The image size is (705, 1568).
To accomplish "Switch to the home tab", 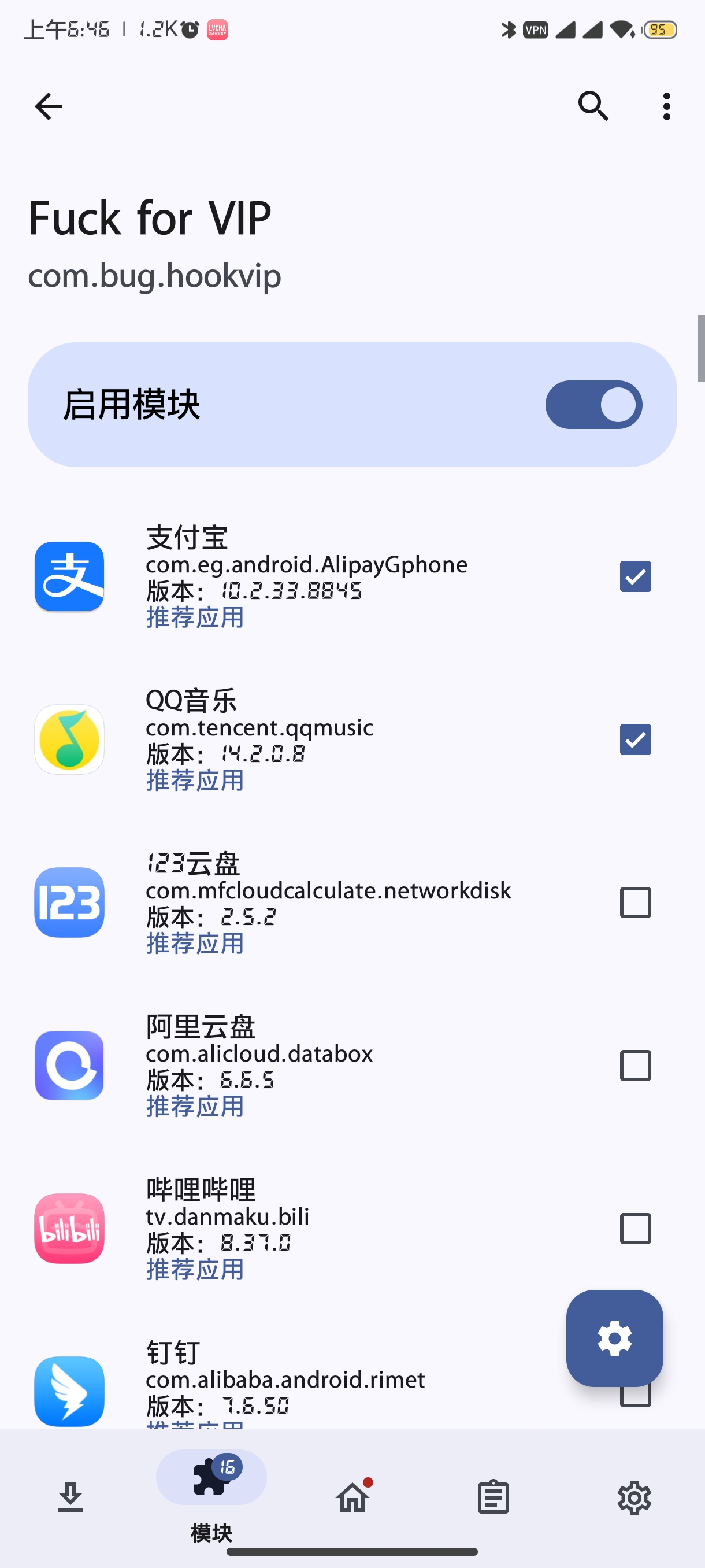I will tap(353, 1496).
